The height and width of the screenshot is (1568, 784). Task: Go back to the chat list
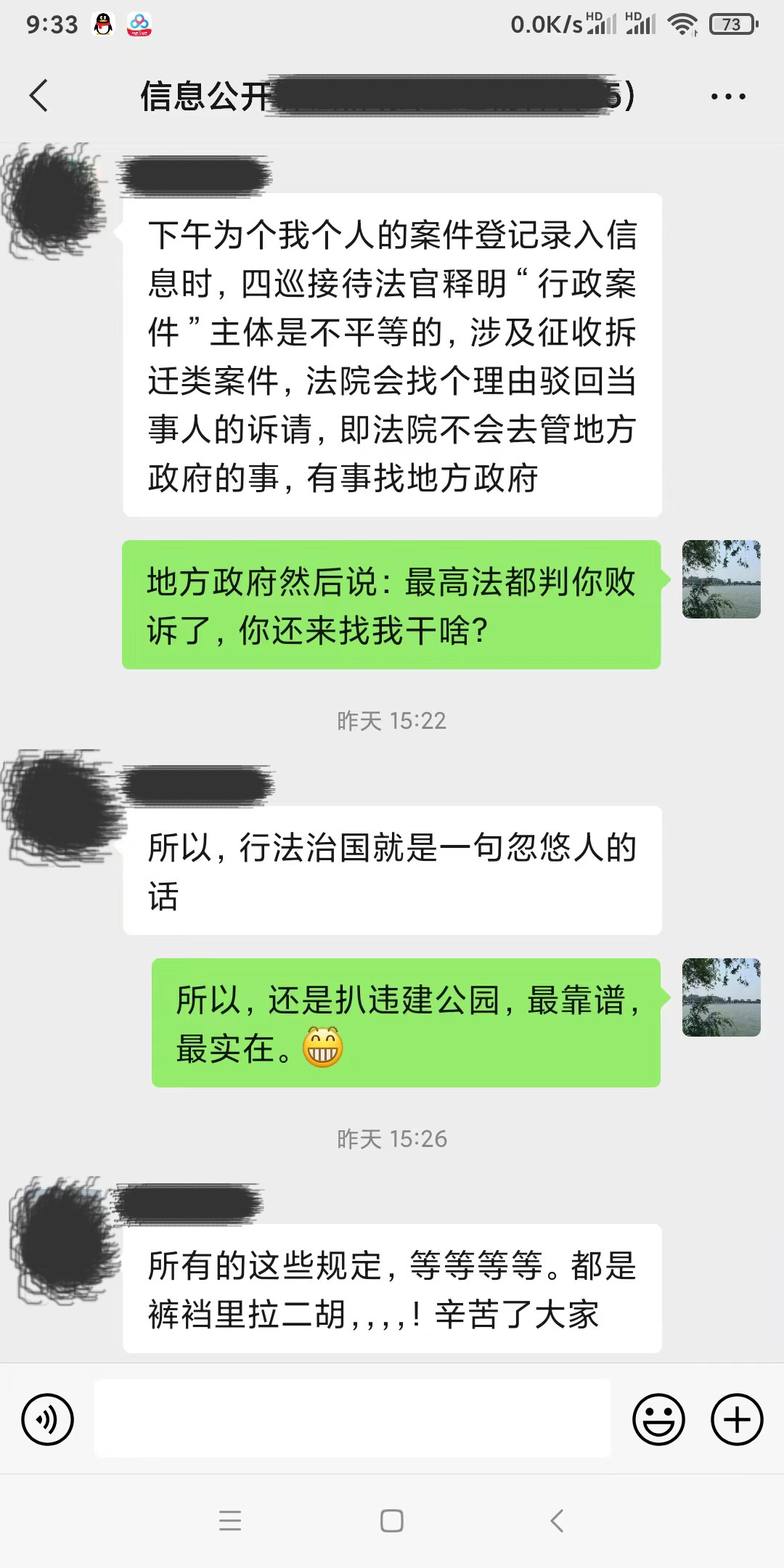tap(39, 96)
